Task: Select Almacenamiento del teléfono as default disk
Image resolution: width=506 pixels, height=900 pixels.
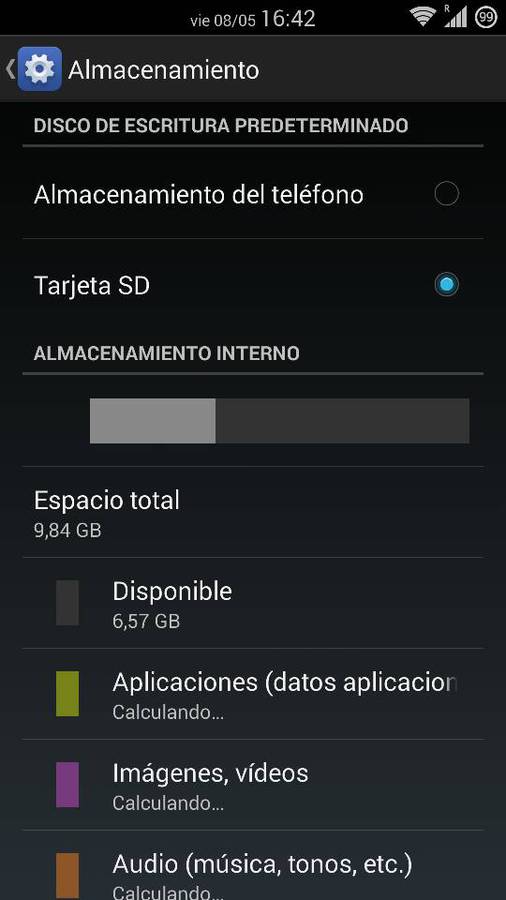Action: [x=253, y=194]
